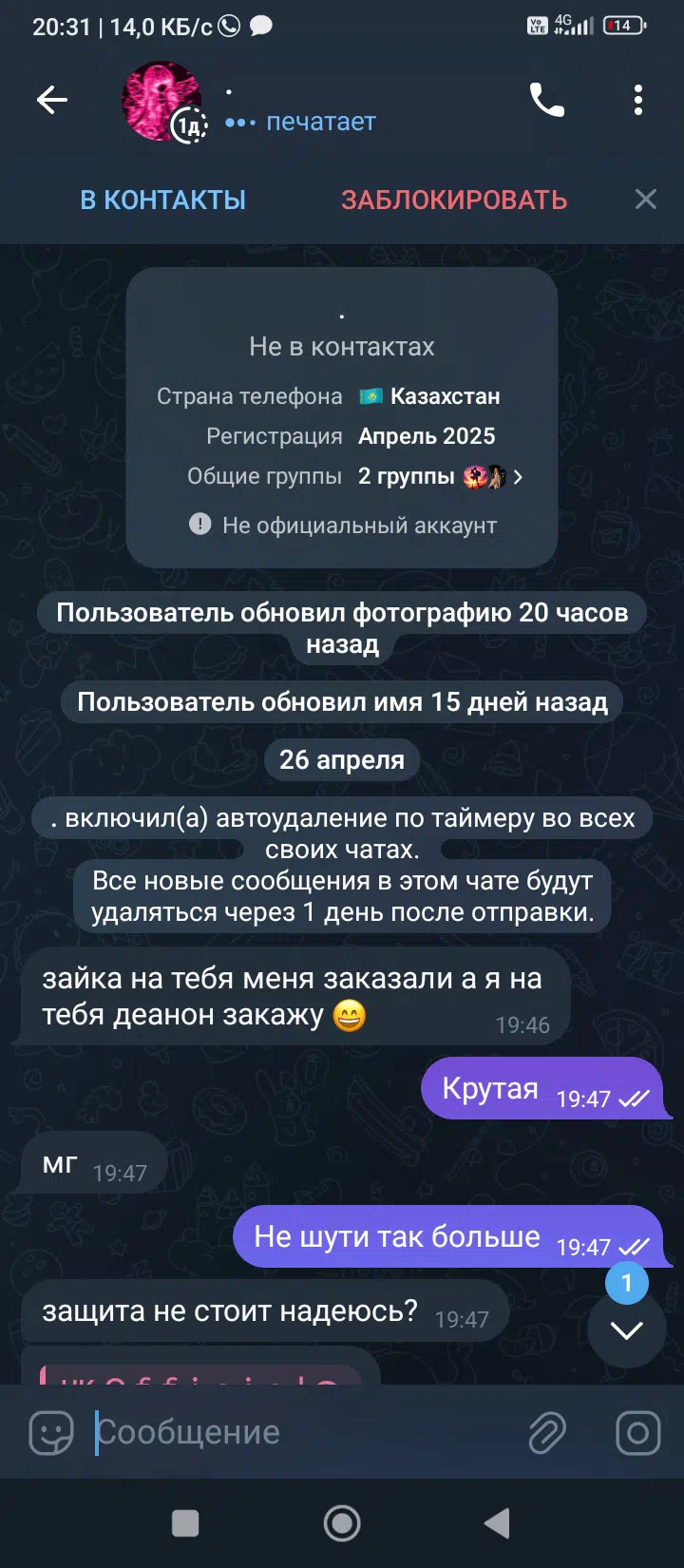Tap ЗАБЛОКИРОВАТЬ to block the user

tap(454, 200)
